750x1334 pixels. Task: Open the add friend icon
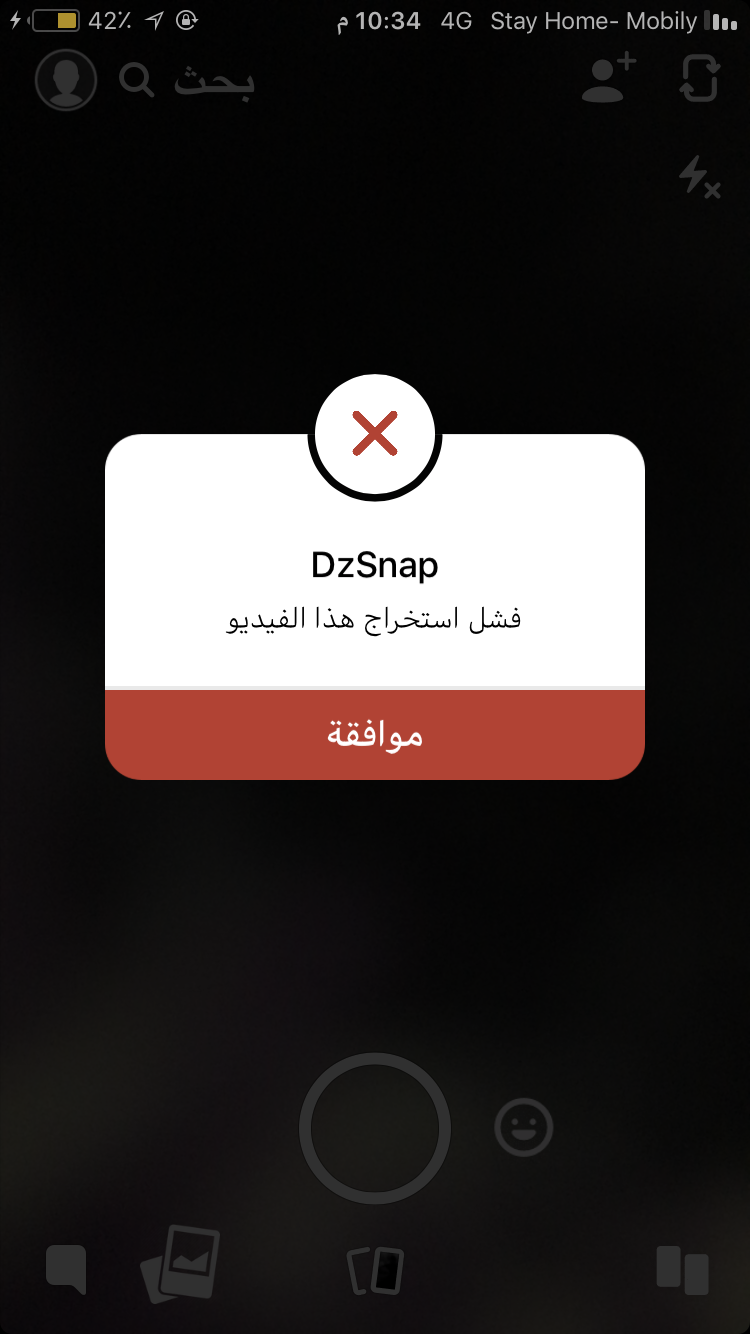609,78
